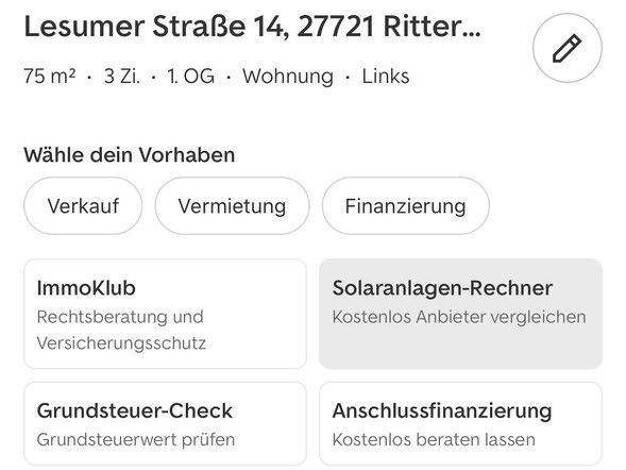Select the Verkauf chip
The height and width of the screenshot is (470, 626).
83,206
